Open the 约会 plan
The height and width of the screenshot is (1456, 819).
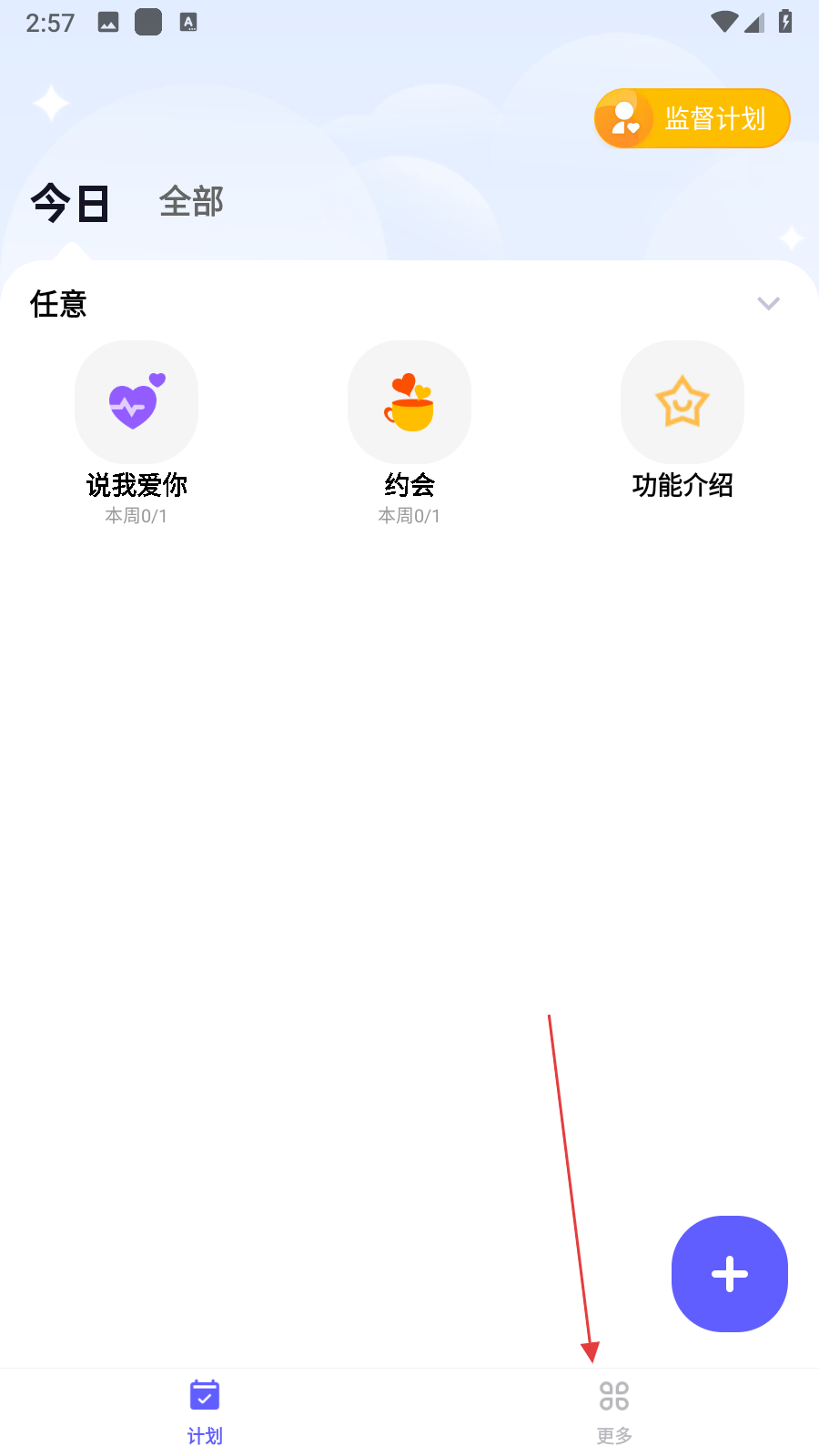(409, 402)
